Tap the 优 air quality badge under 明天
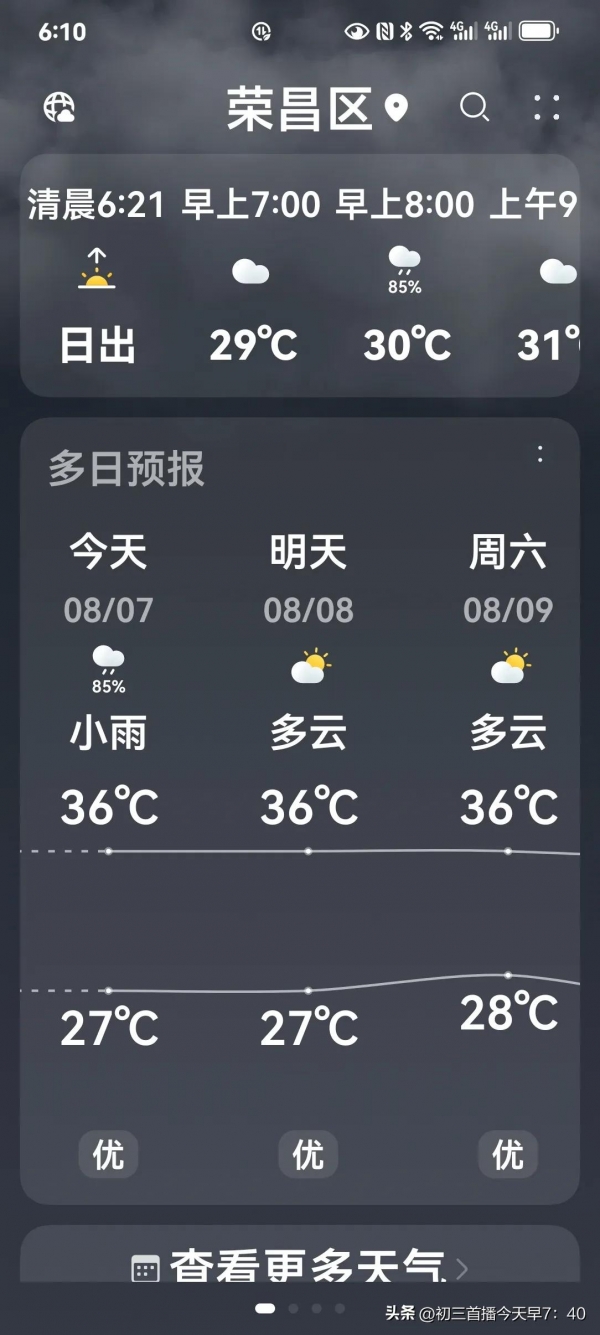Viewport: 600px width, 1335px height. (308, 1155)
